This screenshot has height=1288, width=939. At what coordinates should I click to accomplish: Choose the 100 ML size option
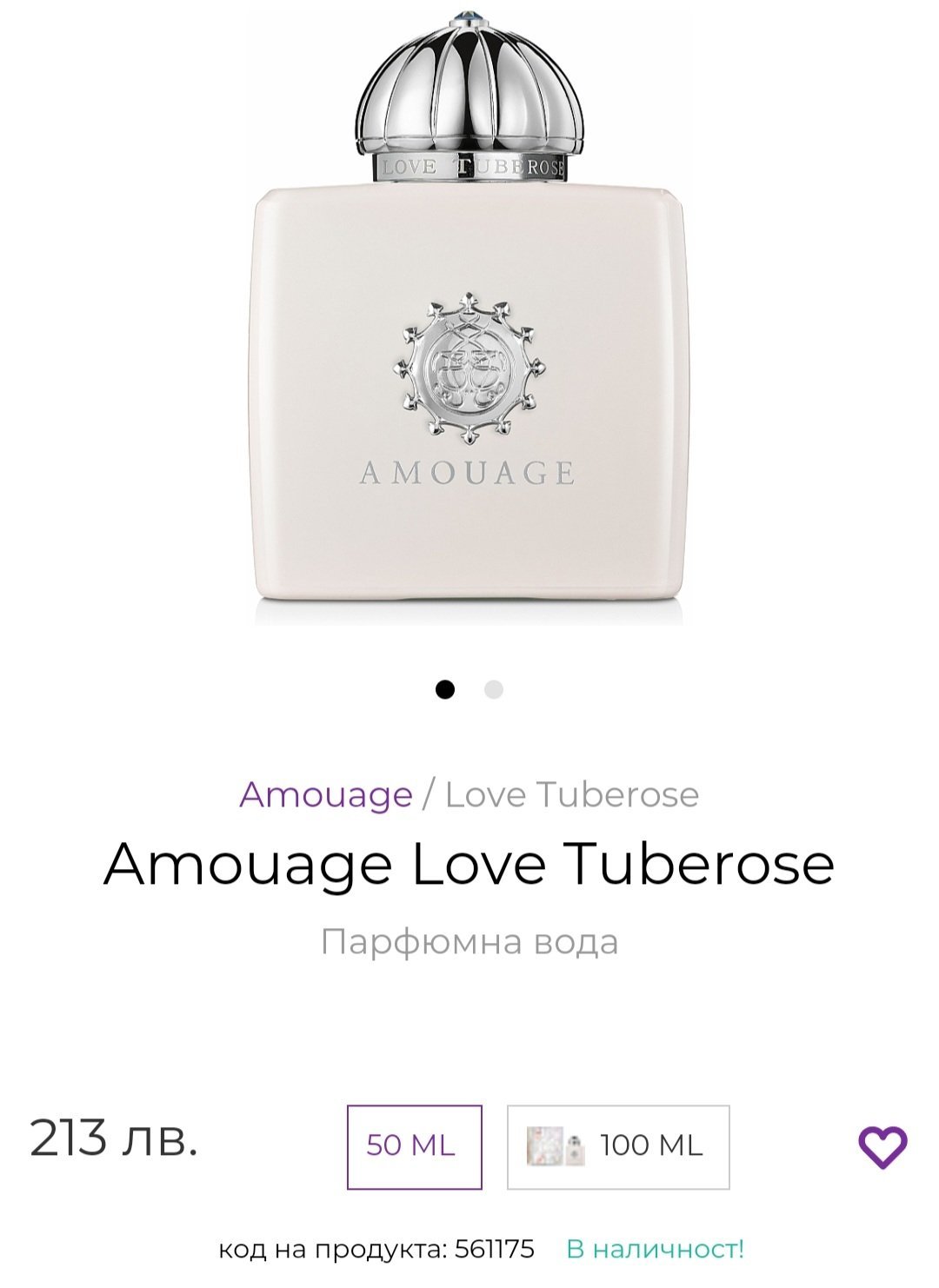point(618,1146)
